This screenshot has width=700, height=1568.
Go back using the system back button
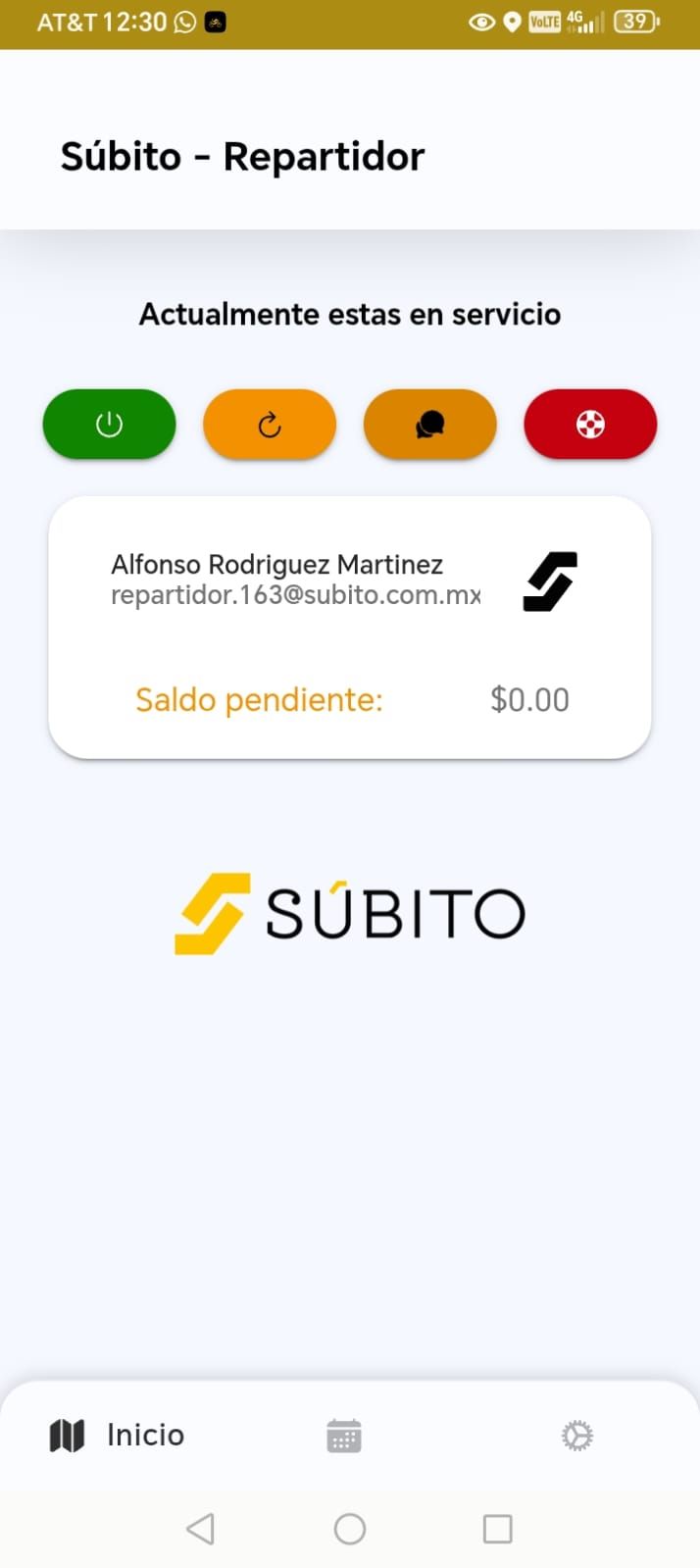pyautogui.click(x=201, y=1529)
